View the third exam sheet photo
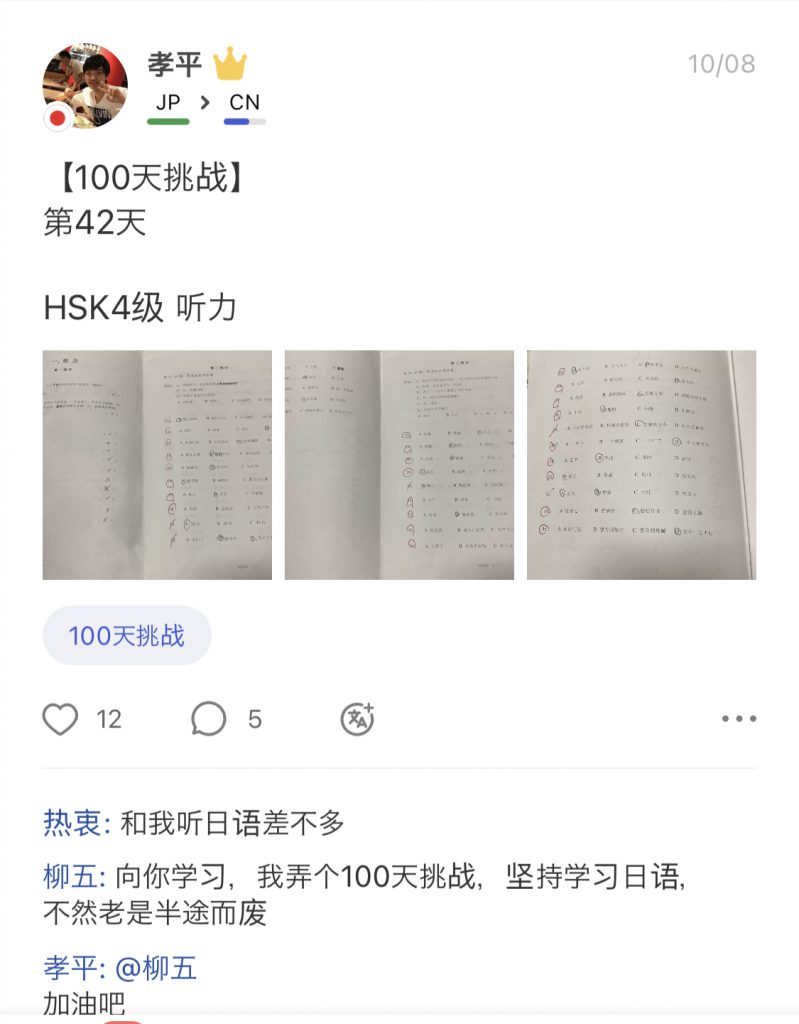Screen dimensions: 799x1024 [x=641, y=465]
